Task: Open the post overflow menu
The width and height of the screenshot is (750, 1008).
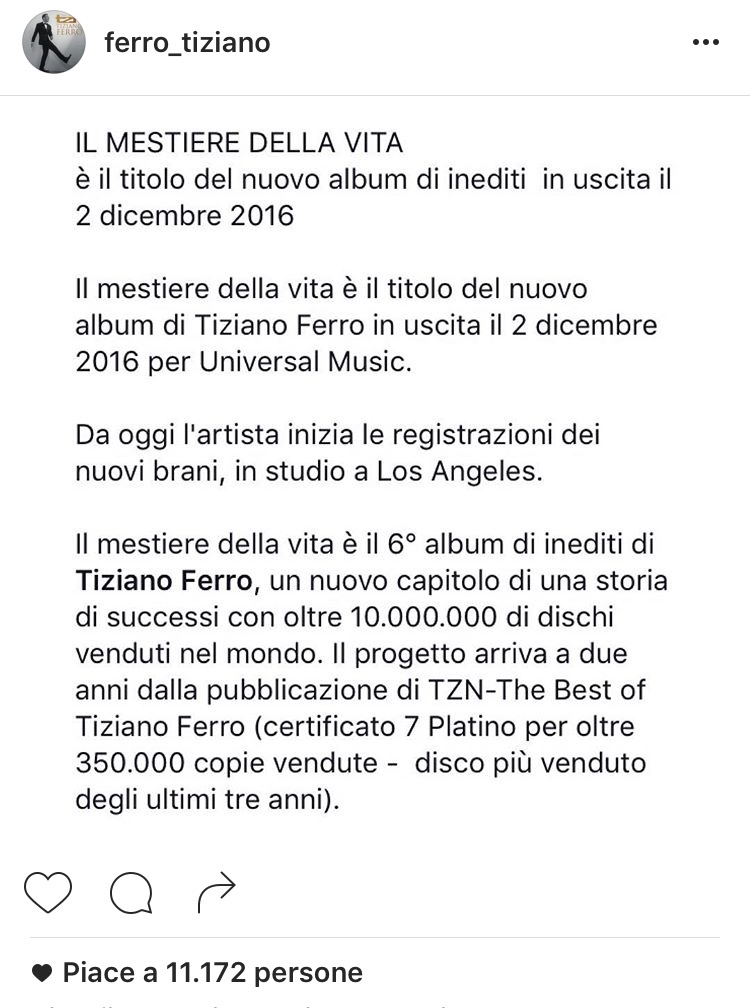Action: [706, 43]
